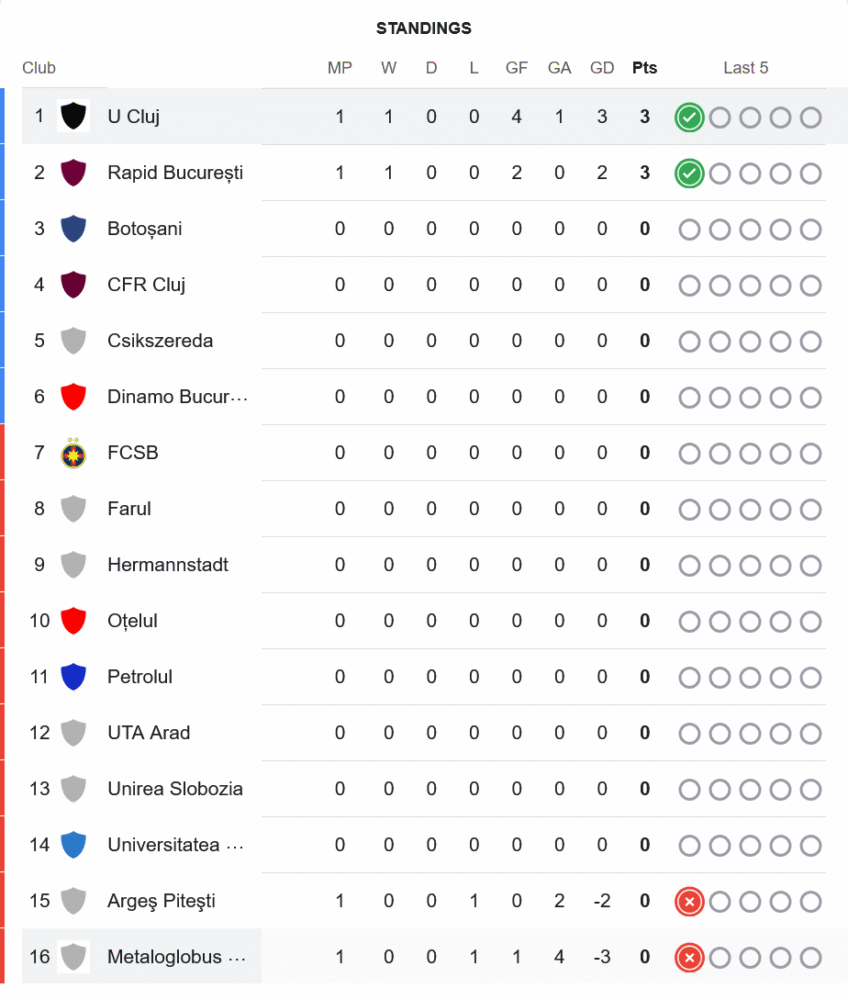Open the CFR Cluj team row
Image resolution: width=848 pixels, height=1000 pixels.
[146, 284]
